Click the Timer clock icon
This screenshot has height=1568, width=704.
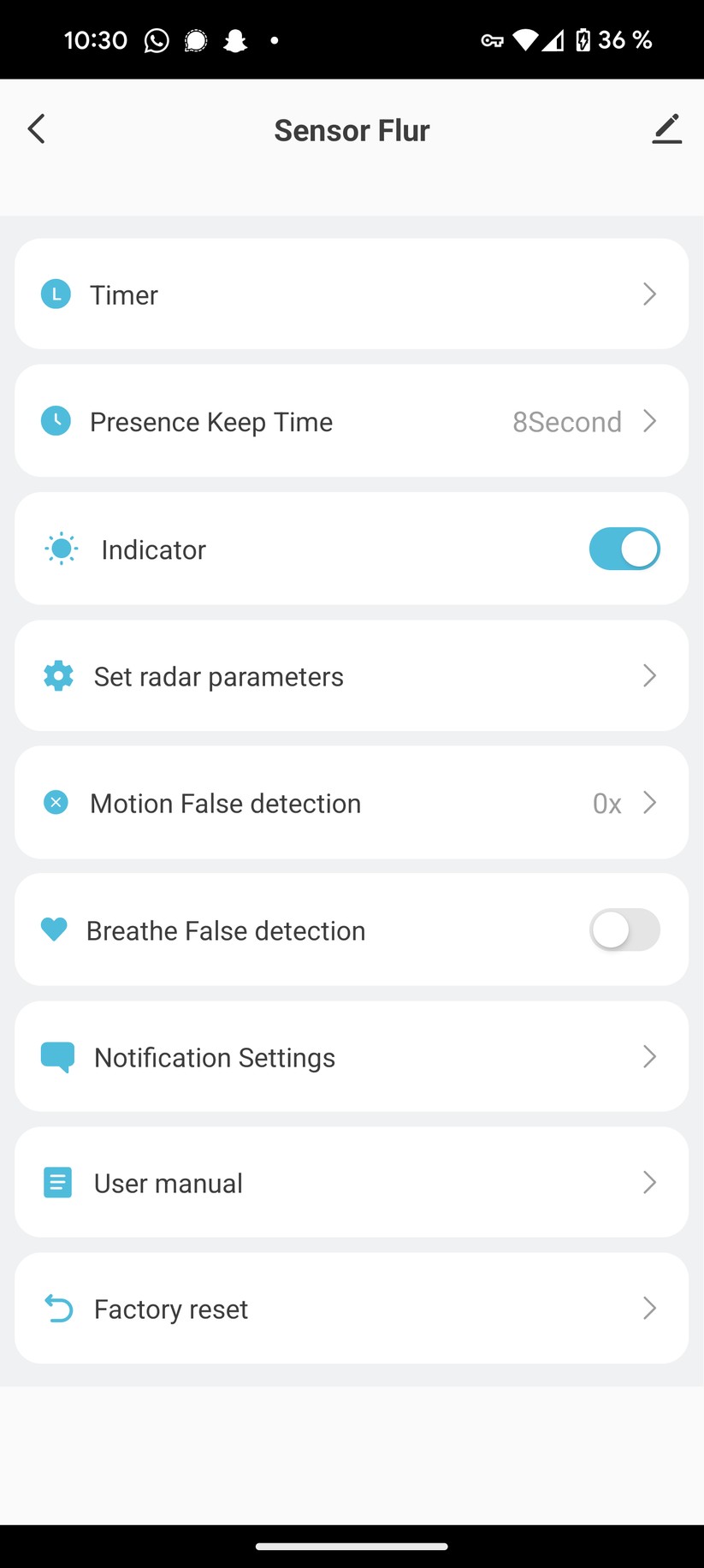(x=55, y=294)
